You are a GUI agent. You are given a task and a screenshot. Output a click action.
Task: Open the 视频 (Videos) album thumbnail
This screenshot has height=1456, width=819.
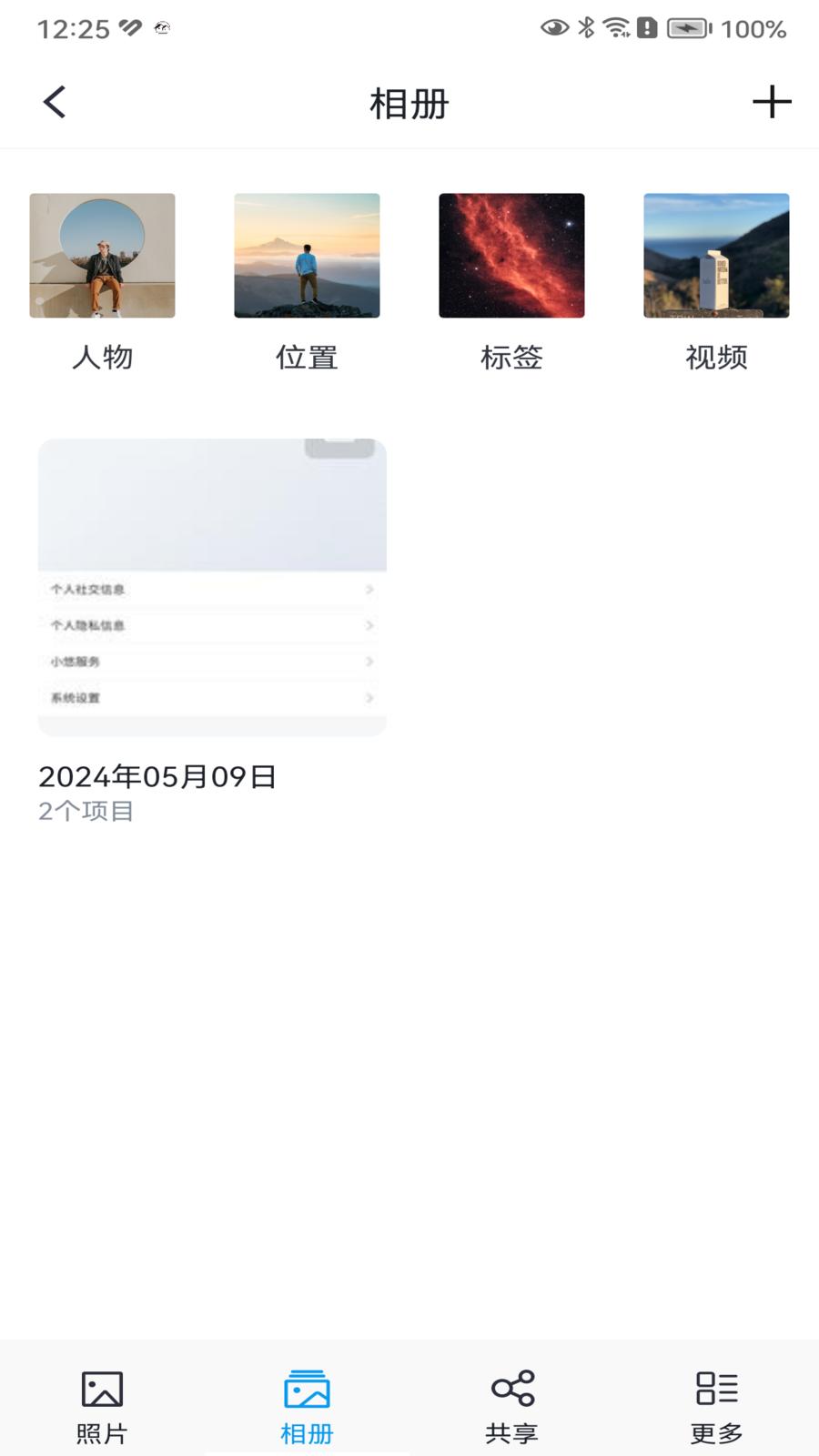(716, 255)
